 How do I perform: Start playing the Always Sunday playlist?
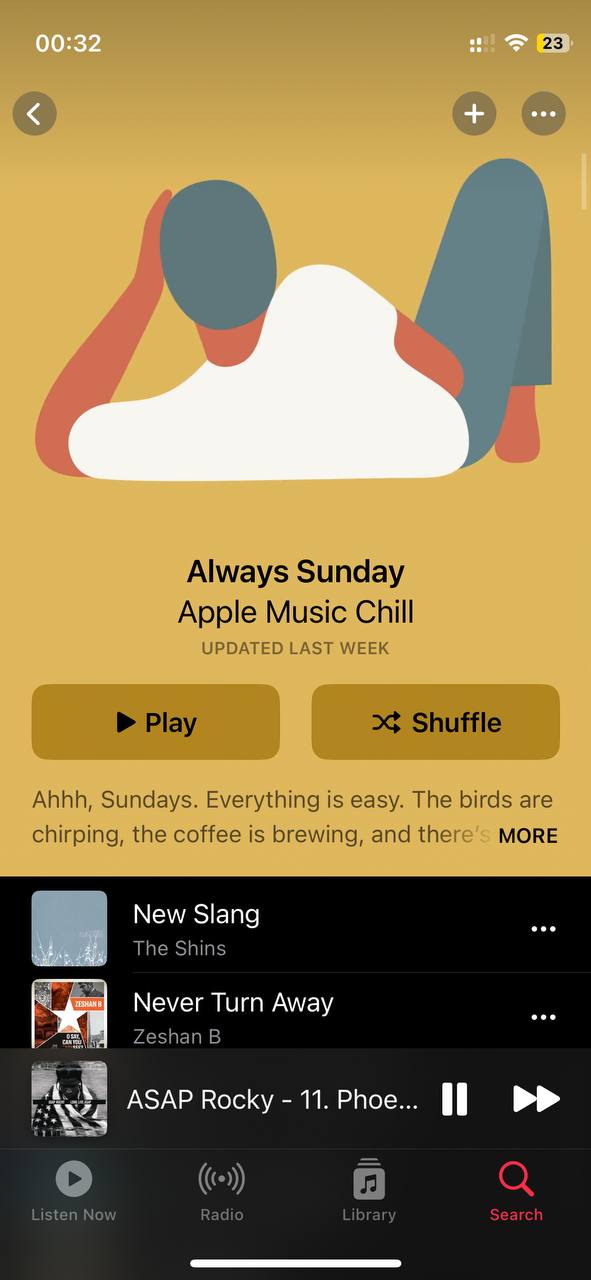tap(156, 722)
